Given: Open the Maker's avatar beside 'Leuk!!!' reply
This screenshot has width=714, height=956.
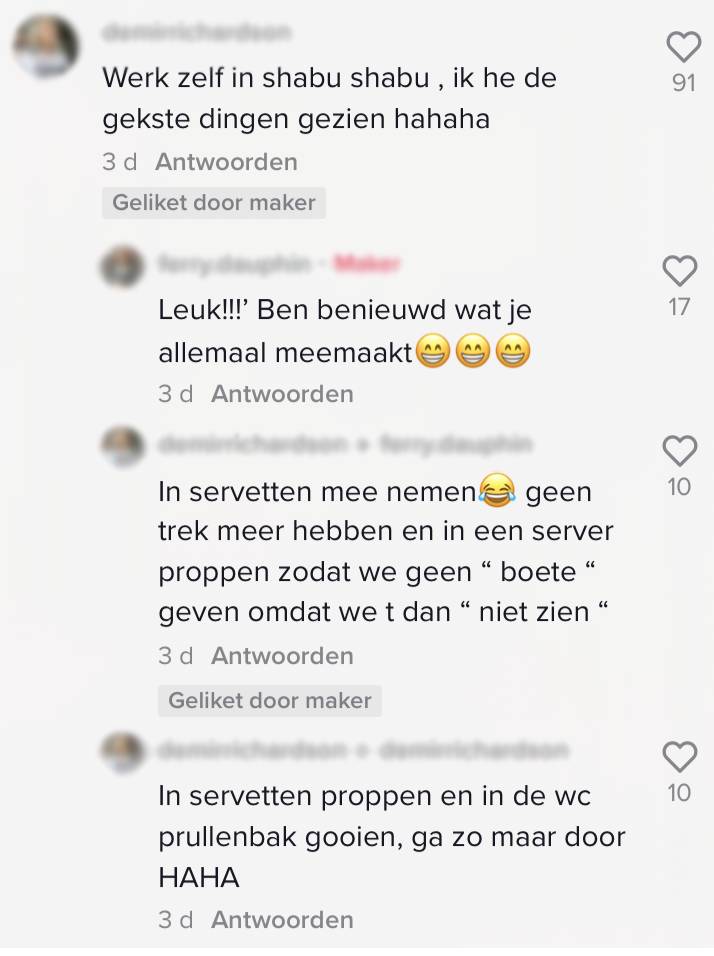Looking at the screenshot, I should click(x=124, y=267).
